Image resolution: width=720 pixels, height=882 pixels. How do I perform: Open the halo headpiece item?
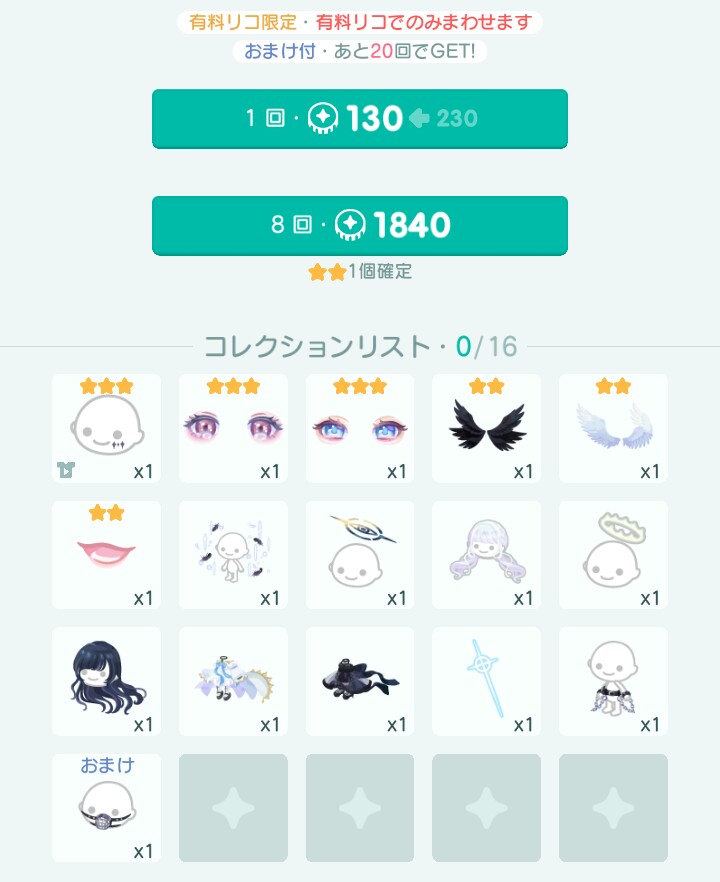pyautogui.click(x=613, y=555)
